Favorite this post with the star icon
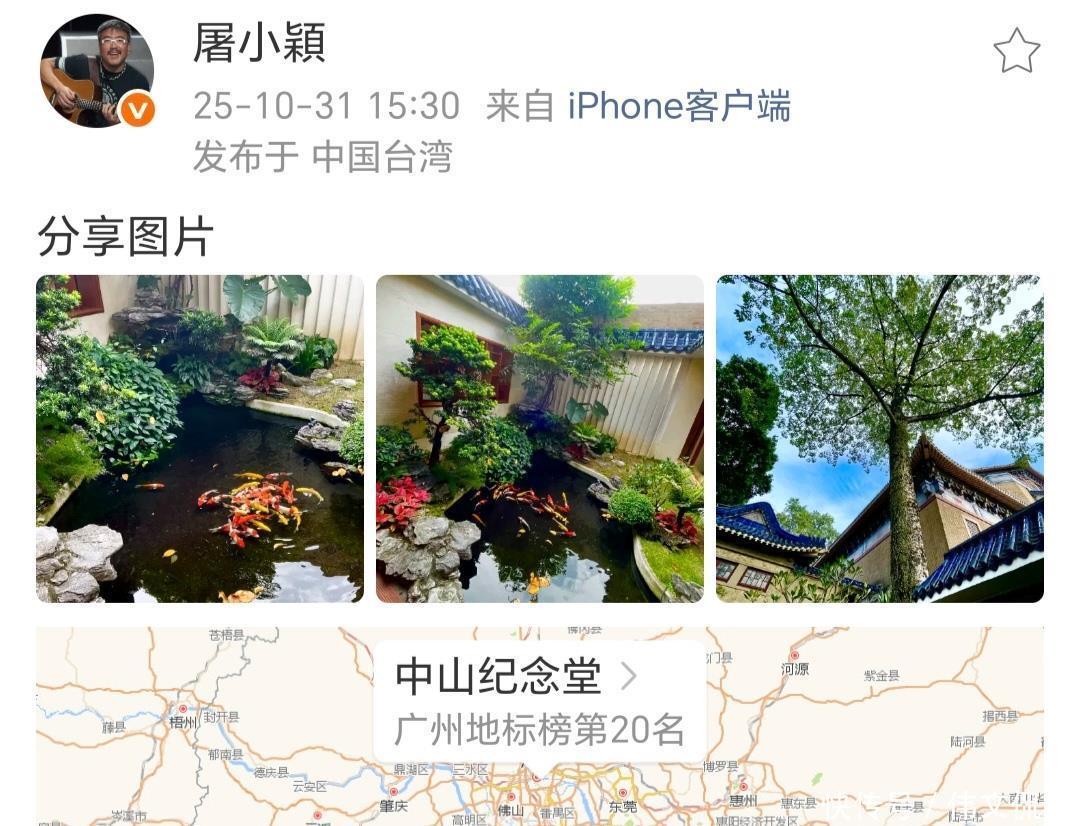This screenshot has width=1080, height=826. coord(1016,51)
